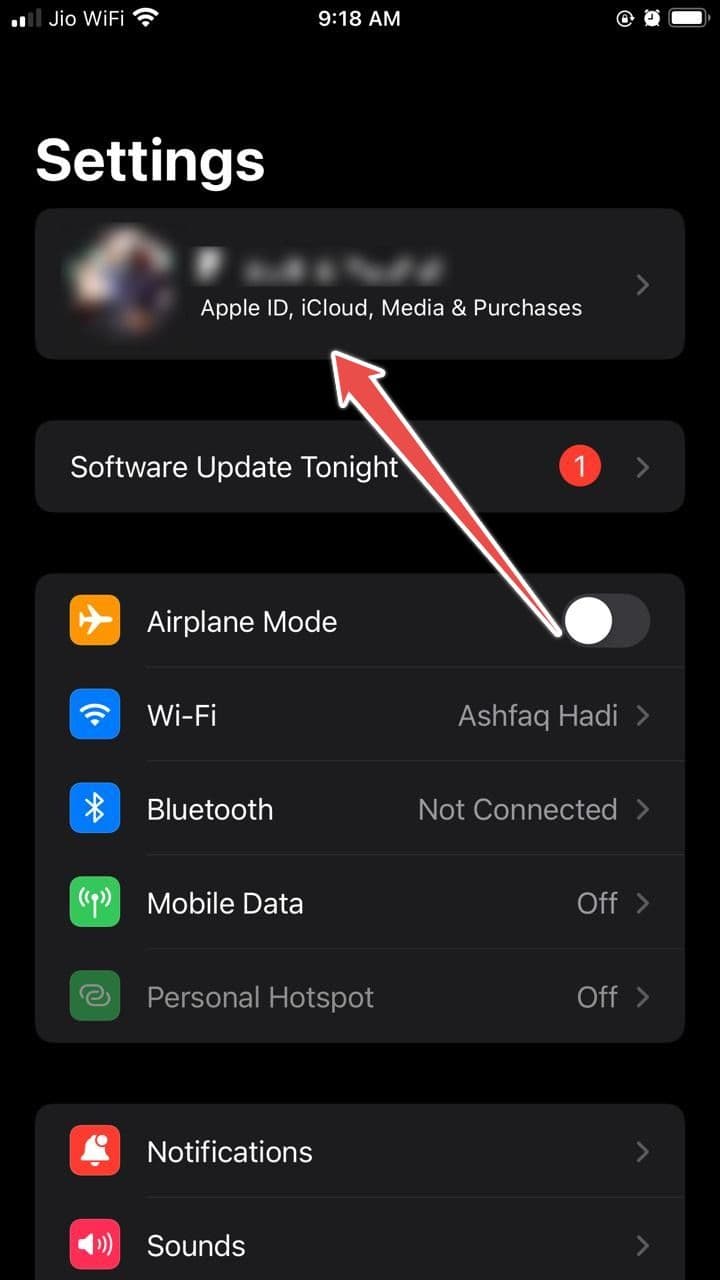Open Software Update Tonight
Image resolution: width=720 pixels, height=1280 pixels.
[x=360, y=467]
